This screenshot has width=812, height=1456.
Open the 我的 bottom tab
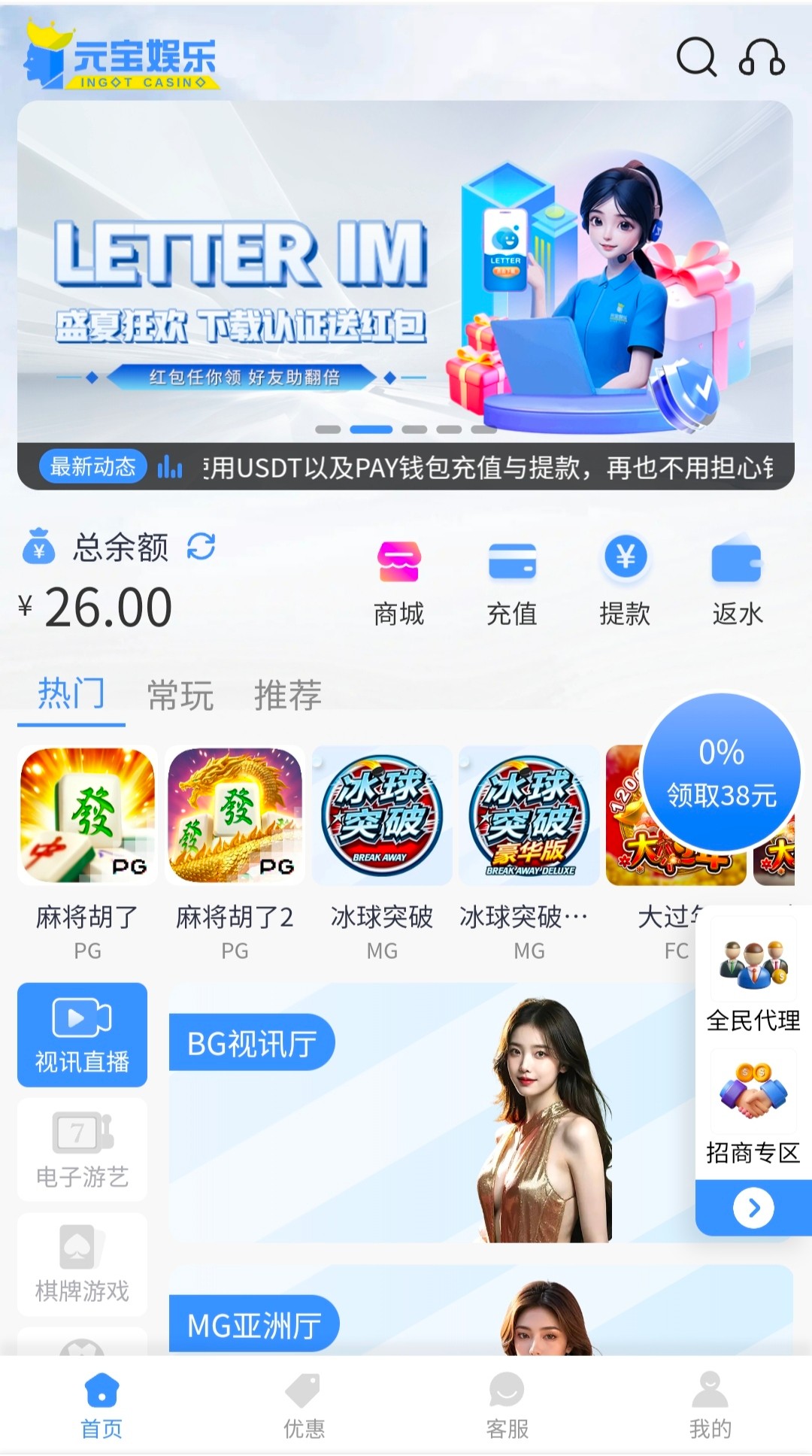click(x=710, y=1405)
